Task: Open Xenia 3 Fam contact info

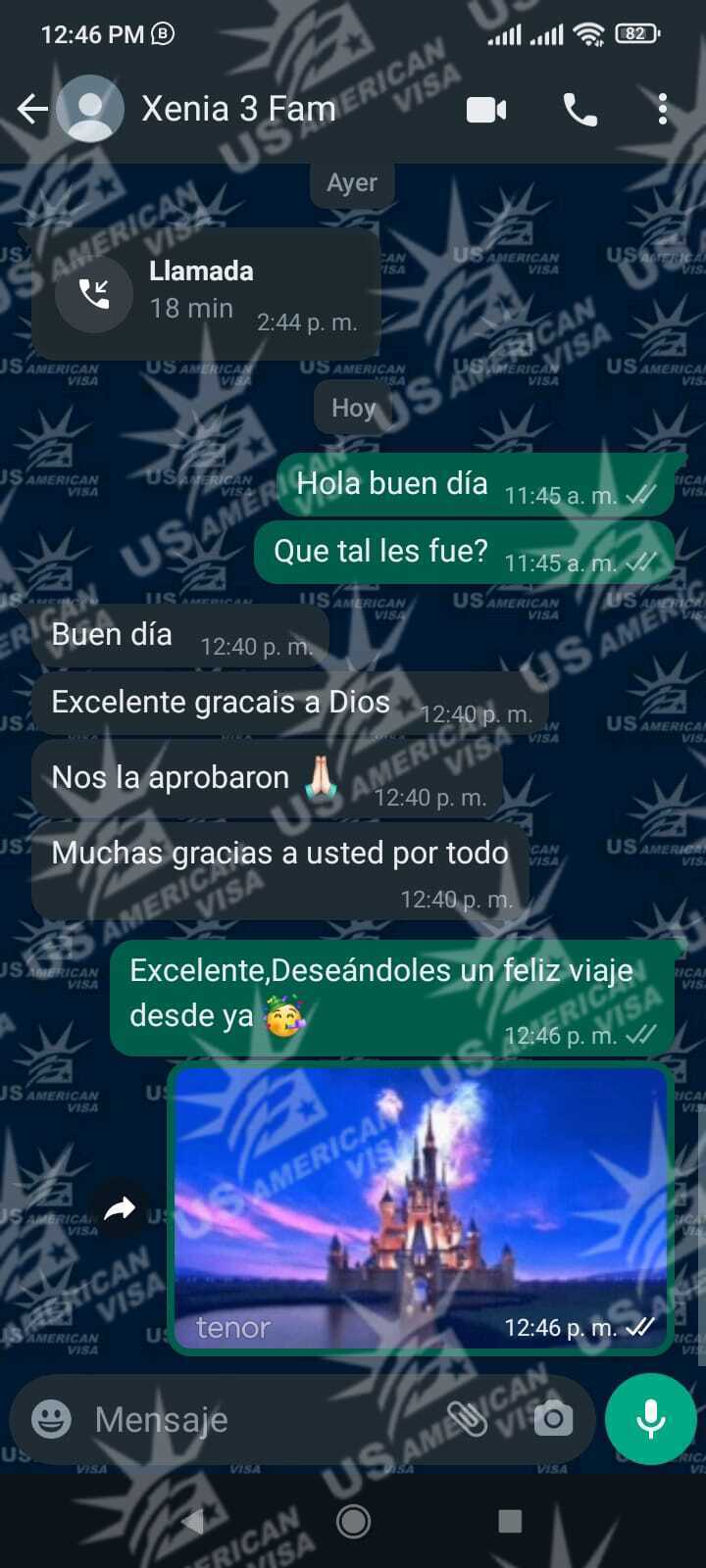Action: 238,109
